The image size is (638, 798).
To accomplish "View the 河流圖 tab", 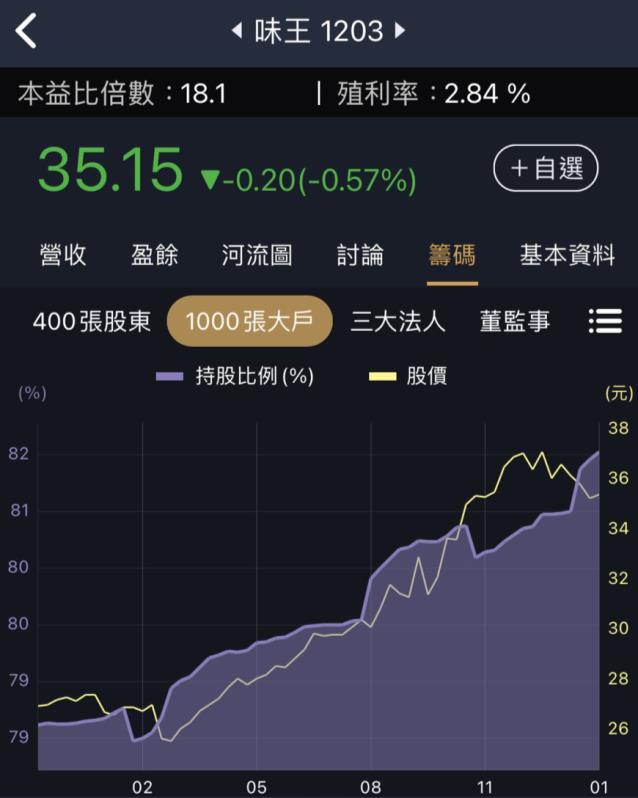I will tap(257, 255).
